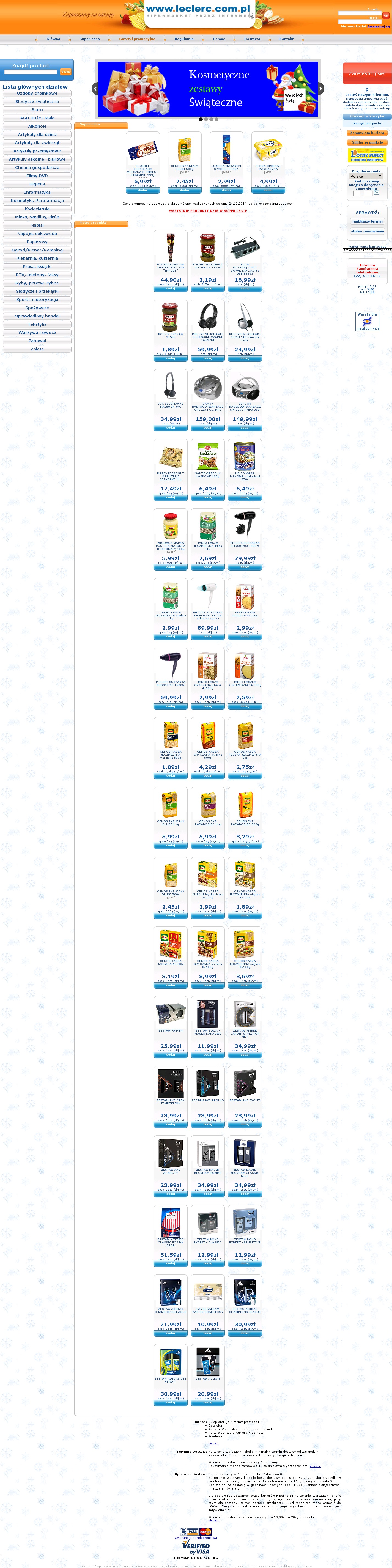Browse the 'Kosmetyki, Parafarmacja' category
Screen dimensions: 392x1568
click(37, 201)
